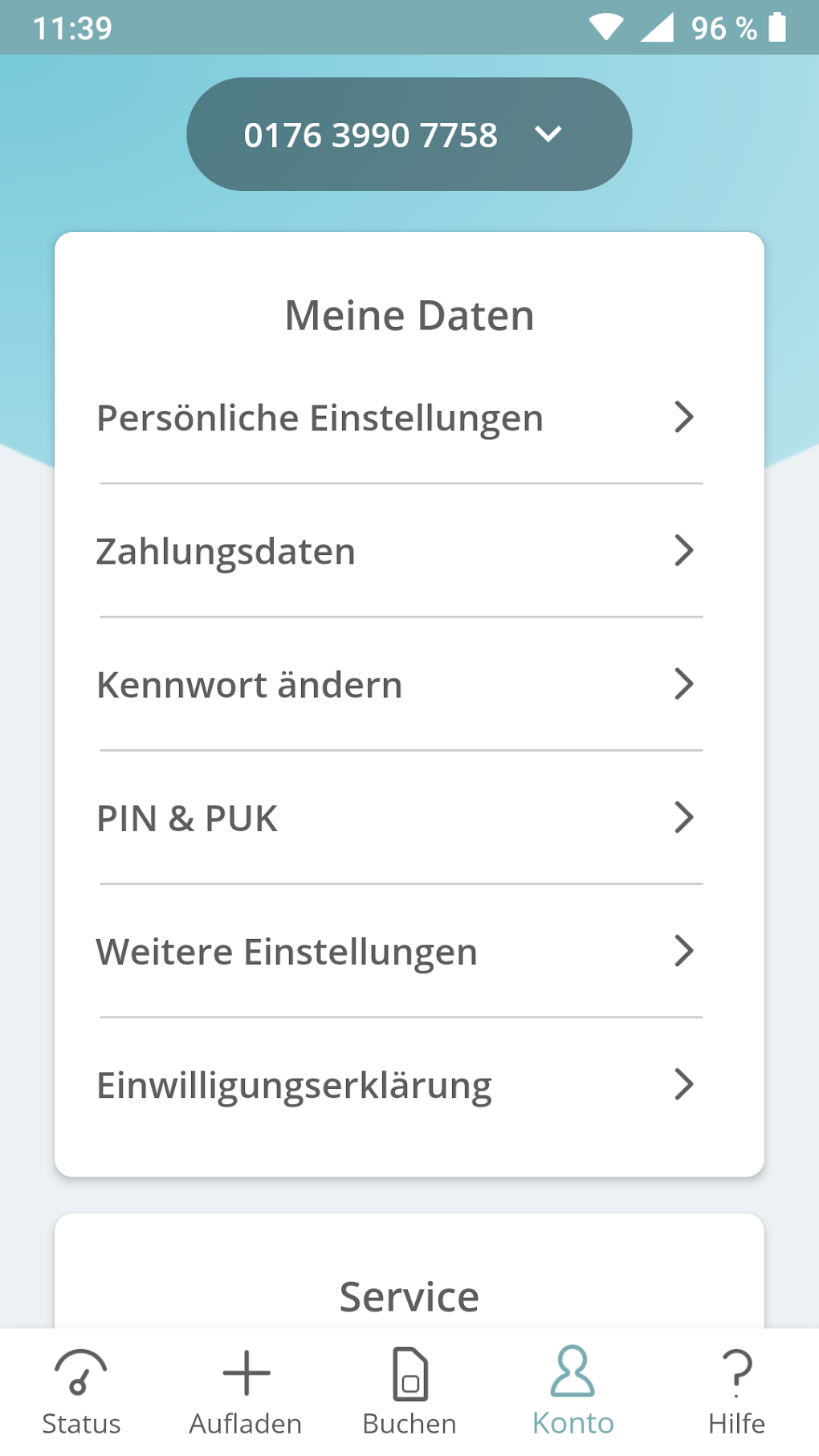This screenshot has width=819, height=1456.
Task: Tap the Konto tab
Action: click(x=572, y=1392)
